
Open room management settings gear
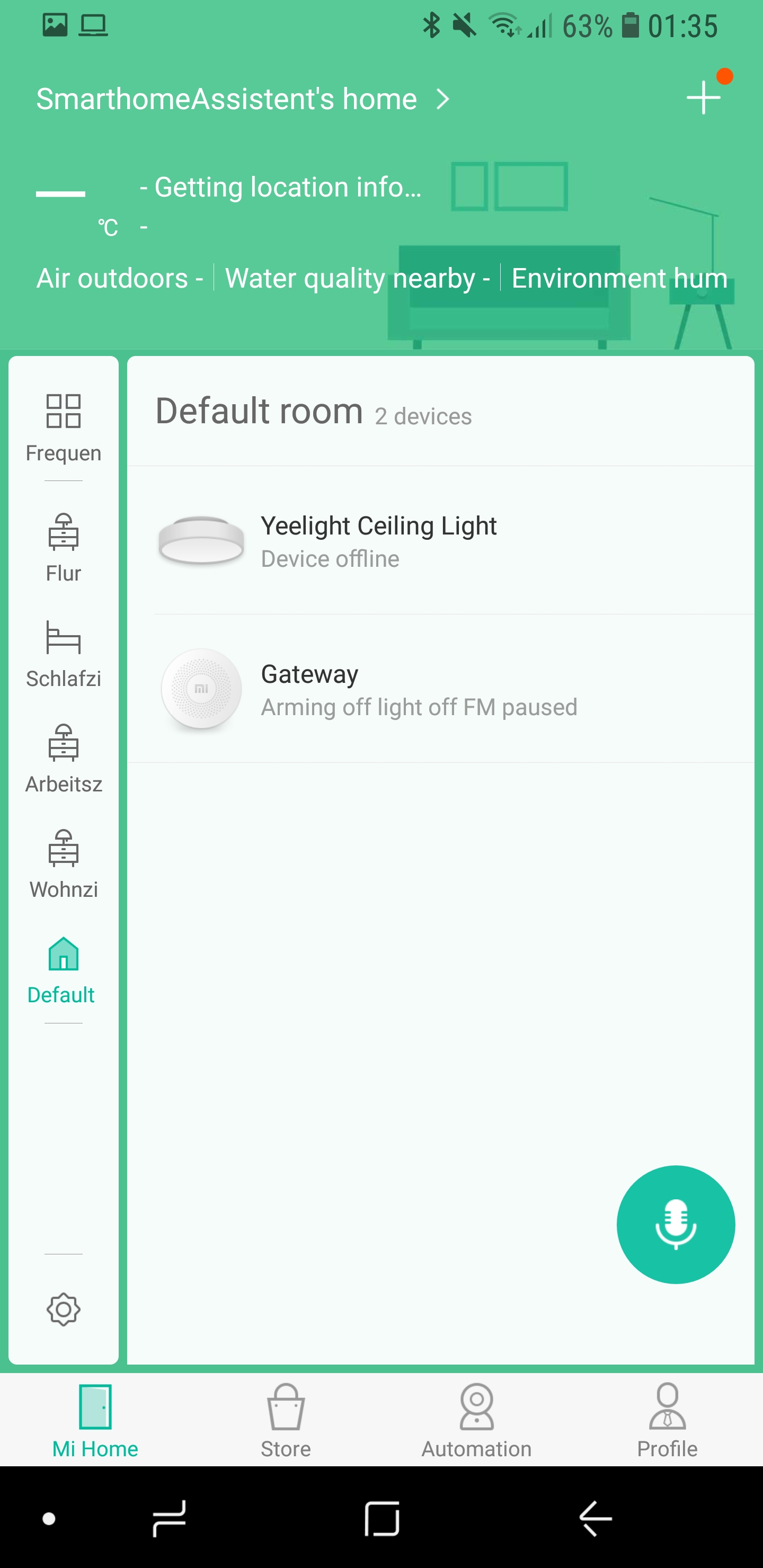64,1309
